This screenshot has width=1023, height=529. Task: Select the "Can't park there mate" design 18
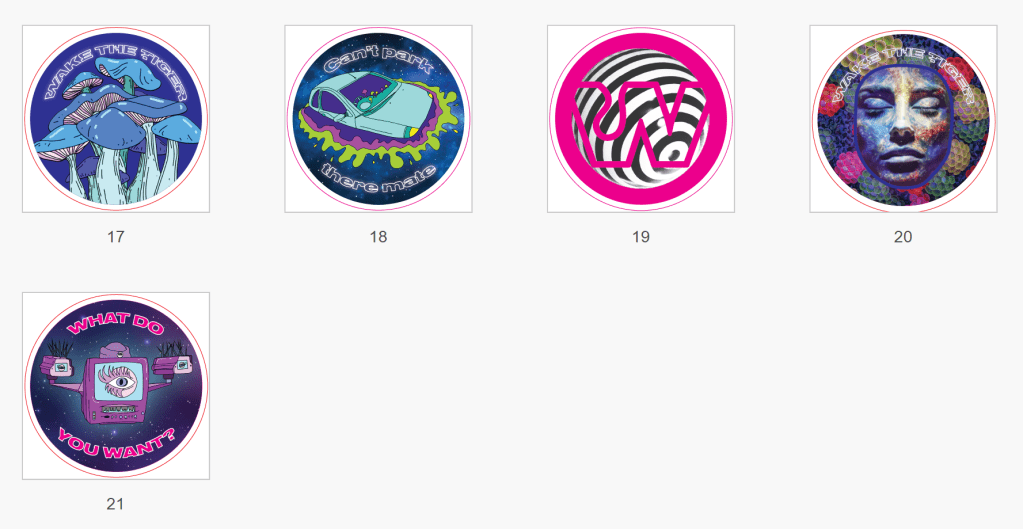[x=378, y=119]
